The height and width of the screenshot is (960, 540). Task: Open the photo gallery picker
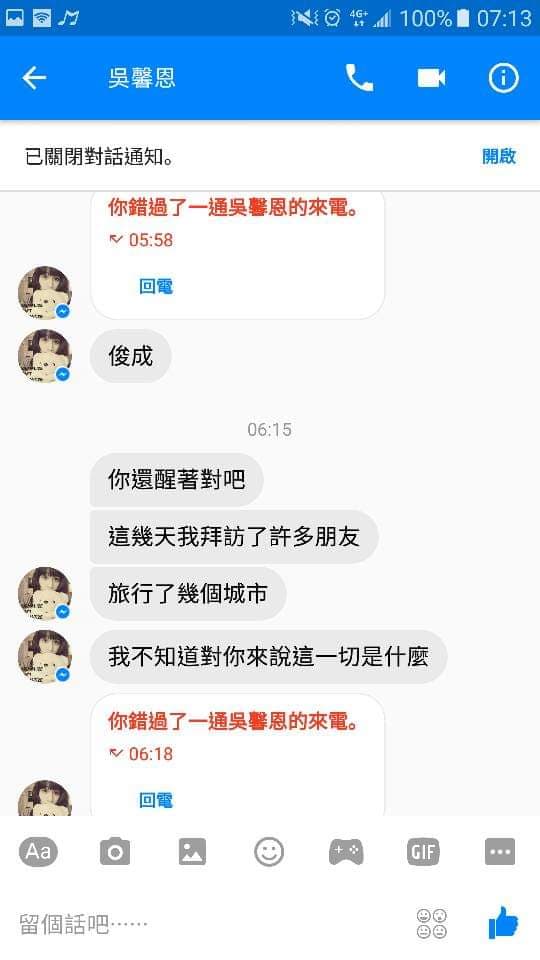(x=192, y=851)
